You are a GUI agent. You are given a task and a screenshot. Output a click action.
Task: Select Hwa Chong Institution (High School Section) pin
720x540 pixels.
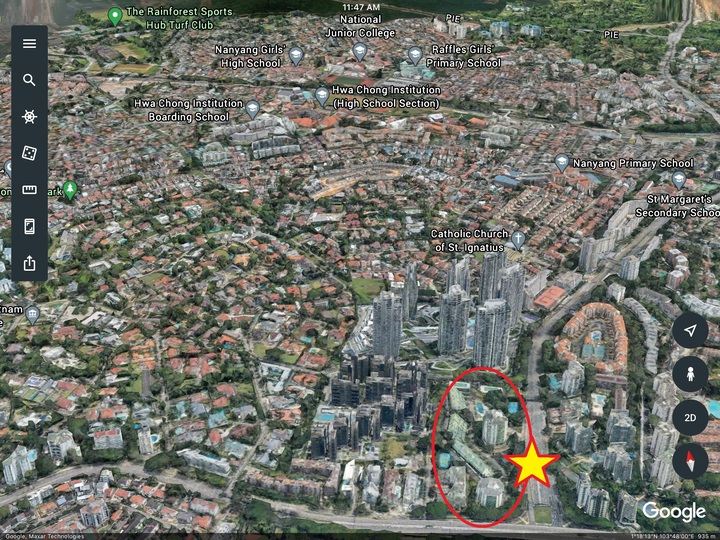322,96
